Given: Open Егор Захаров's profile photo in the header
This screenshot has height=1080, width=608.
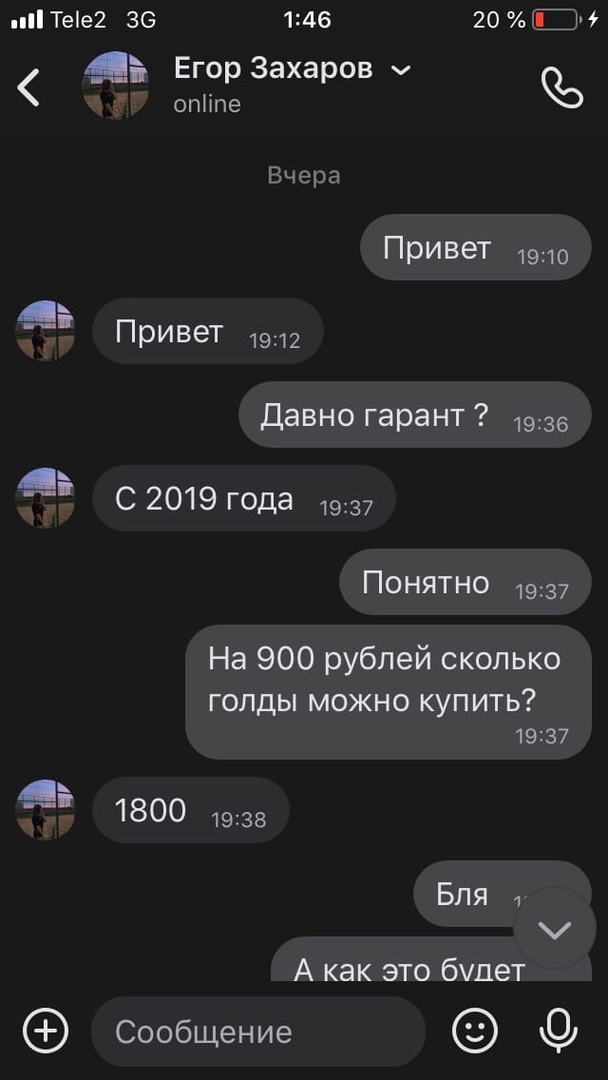Looking at the screenshot, I should coord(115,86).
